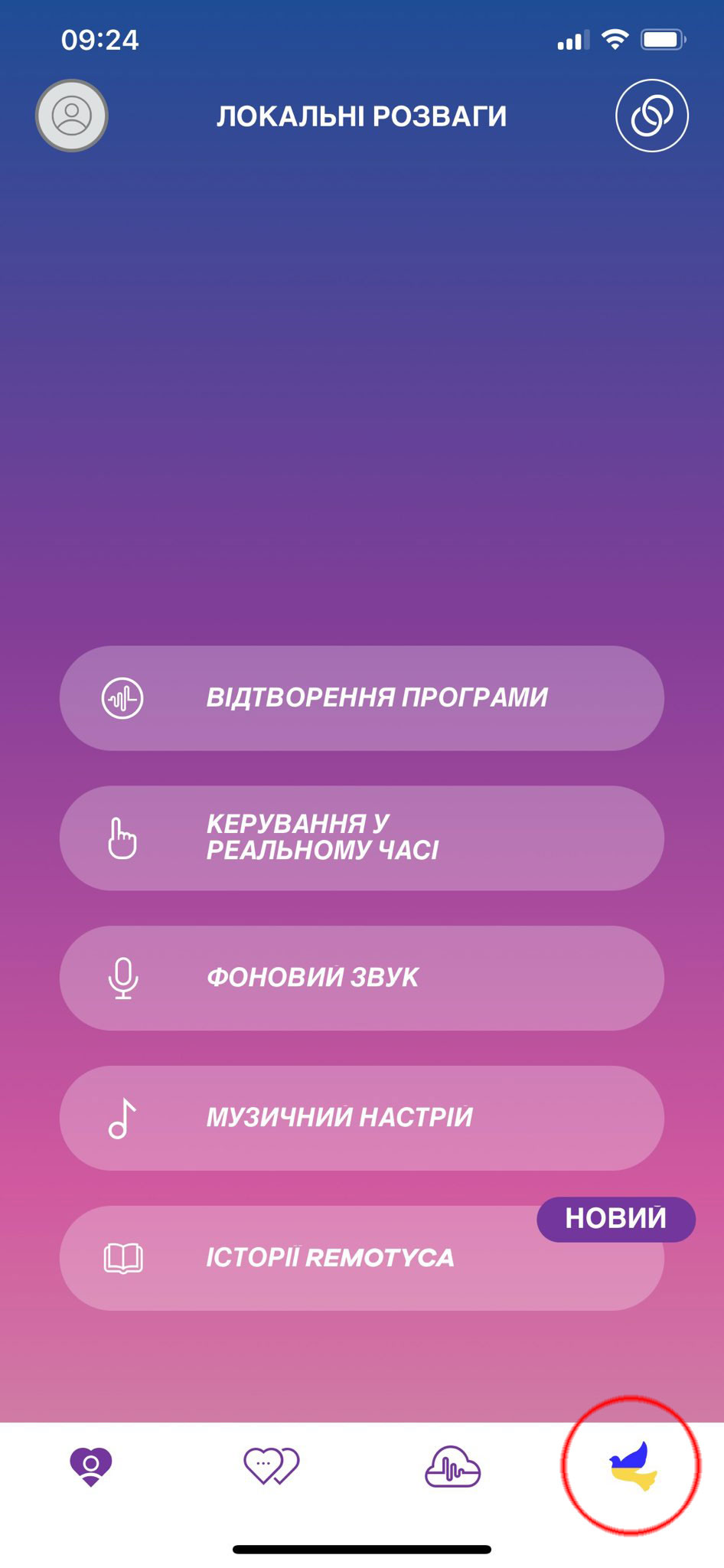724x1568 pixels.
Task: Switch to the heart with person tab
Action: click(x=91, y=1466)
